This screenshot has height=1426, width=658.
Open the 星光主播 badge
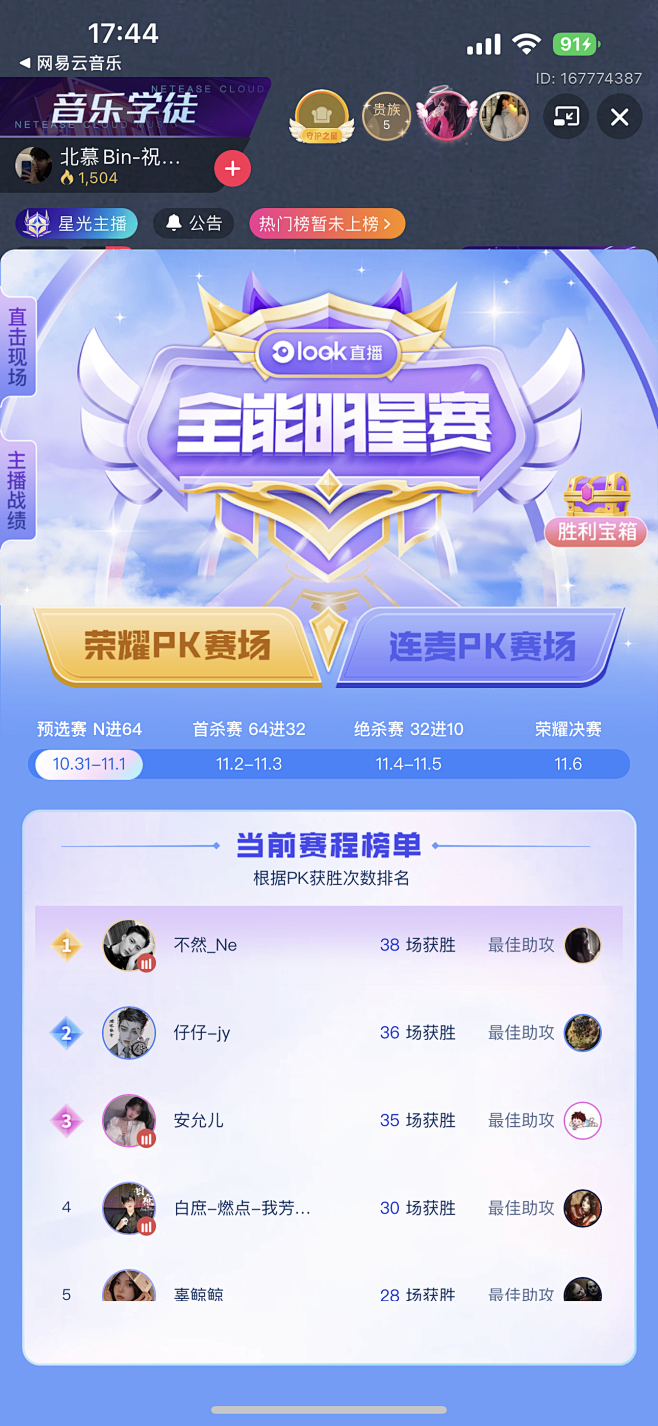[77, 224]
